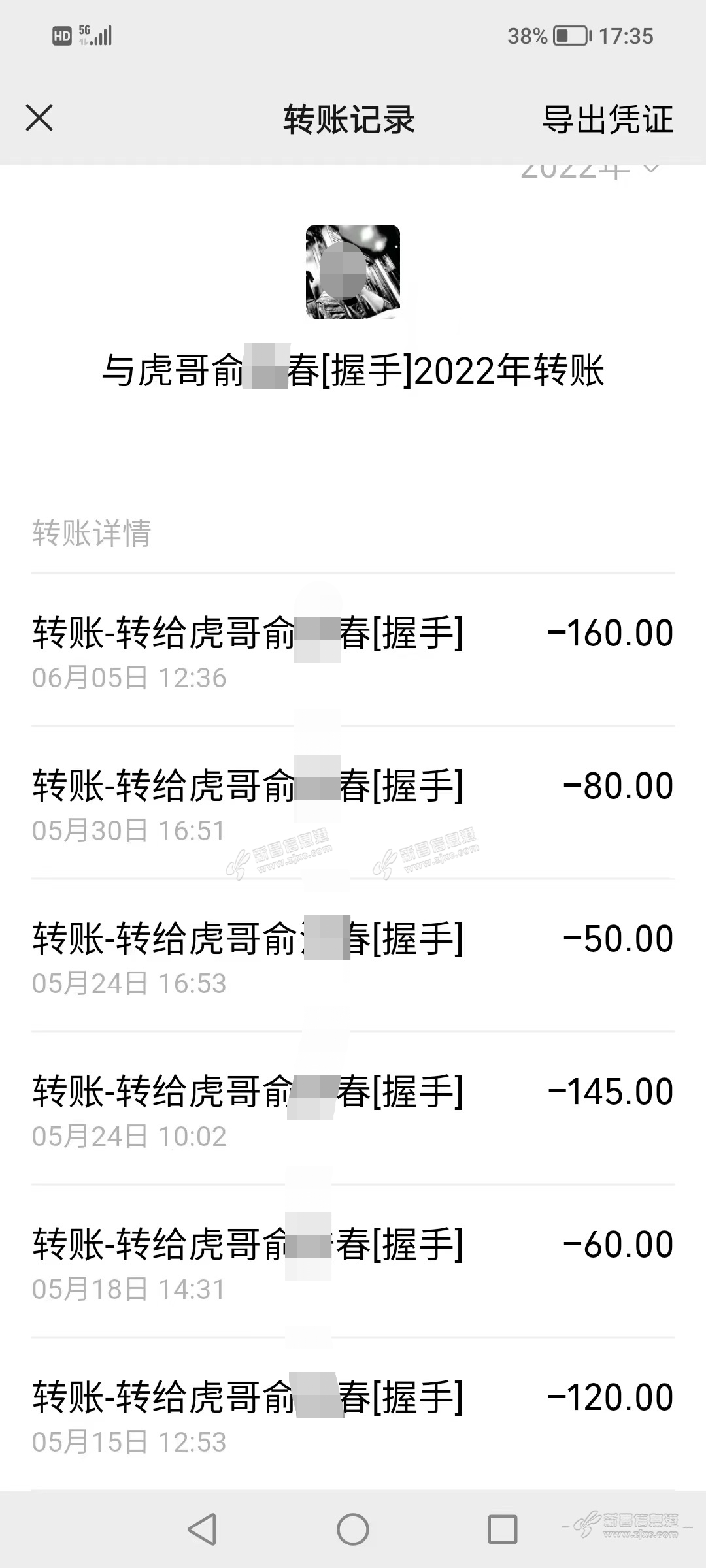Show recent apps

503,1529
